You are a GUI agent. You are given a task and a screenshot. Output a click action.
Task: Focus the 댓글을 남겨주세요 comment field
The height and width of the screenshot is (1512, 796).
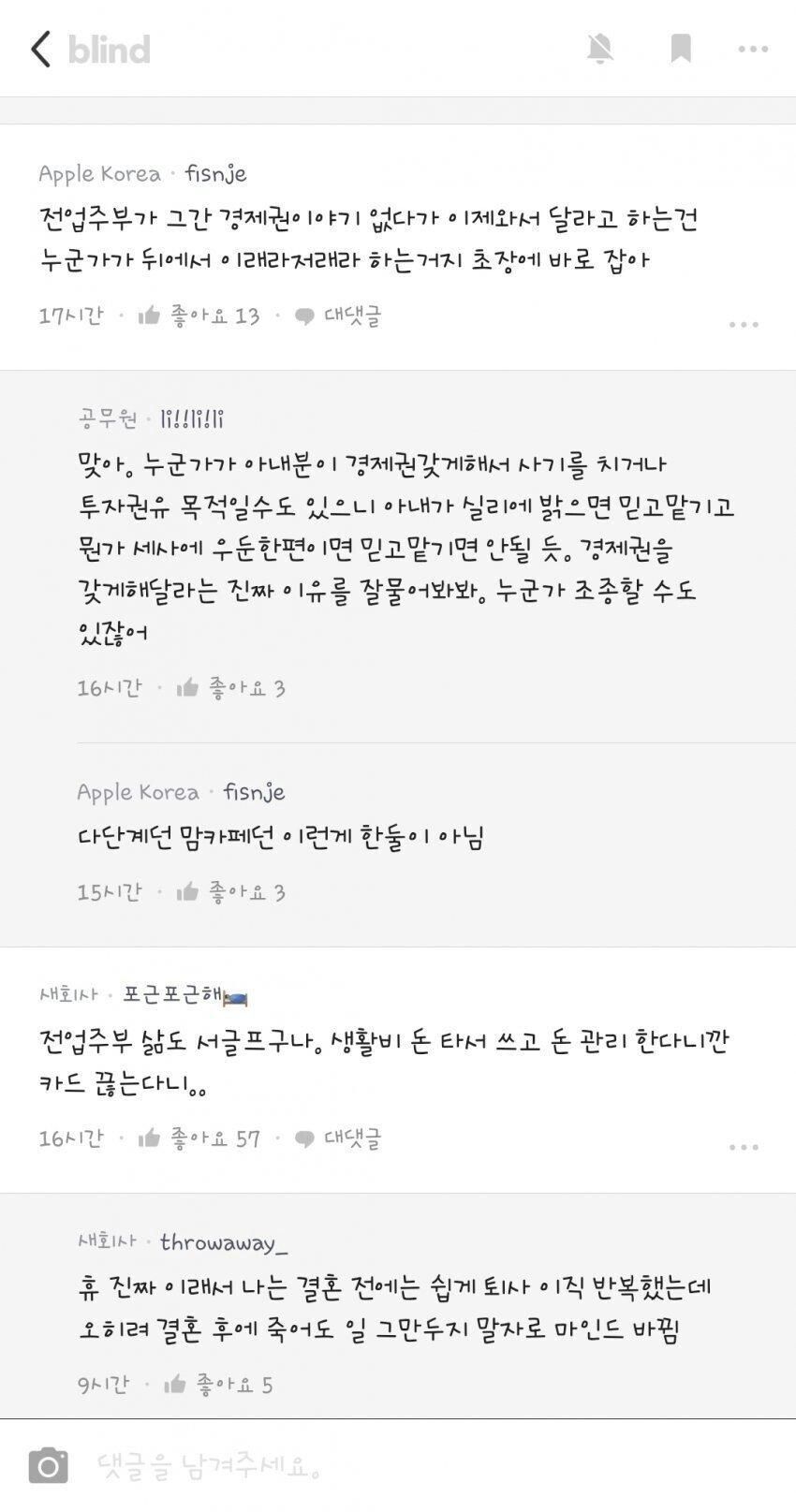coord(375,1466)
